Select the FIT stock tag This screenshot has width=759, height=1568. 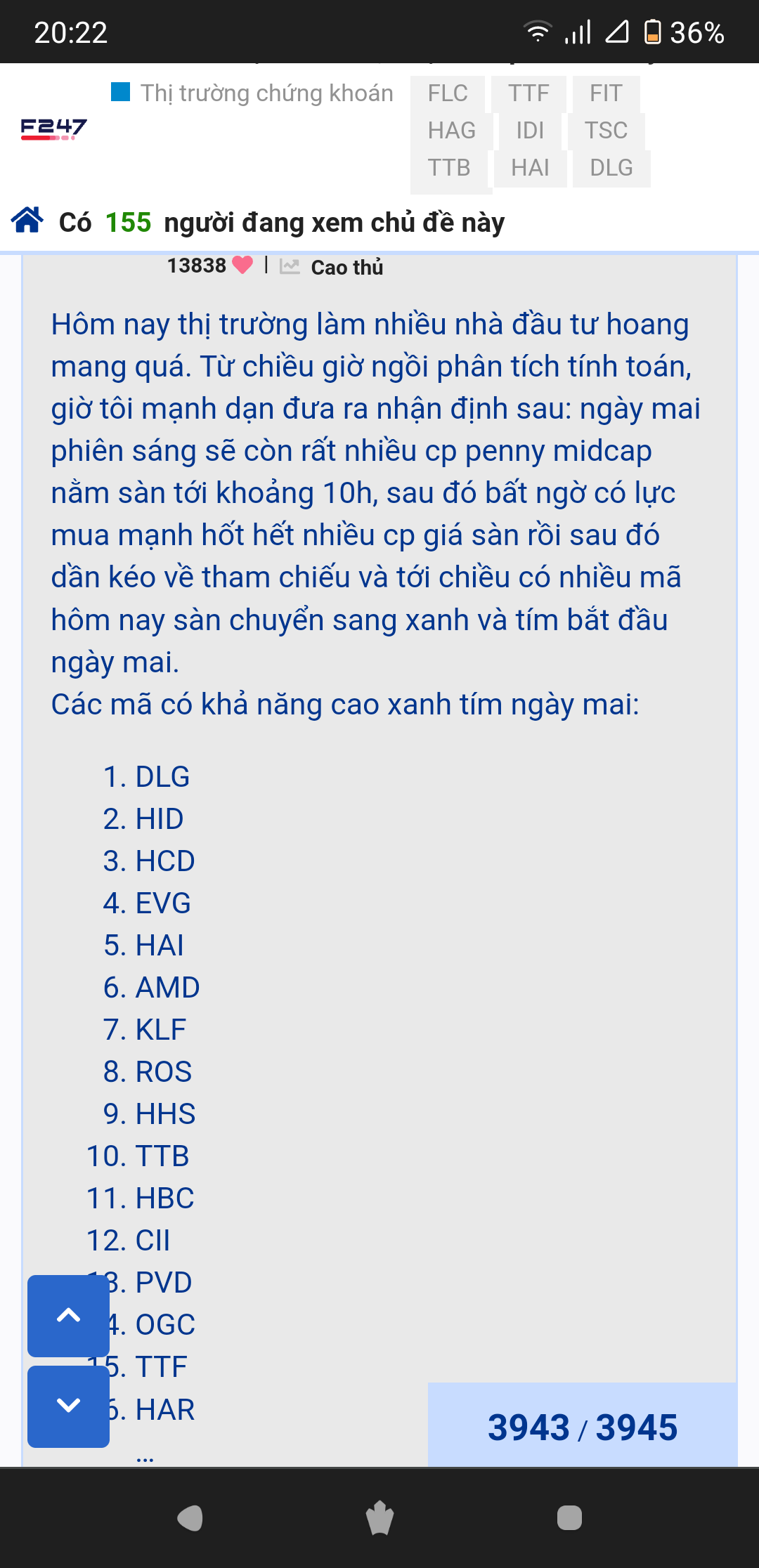coord(606,93)
